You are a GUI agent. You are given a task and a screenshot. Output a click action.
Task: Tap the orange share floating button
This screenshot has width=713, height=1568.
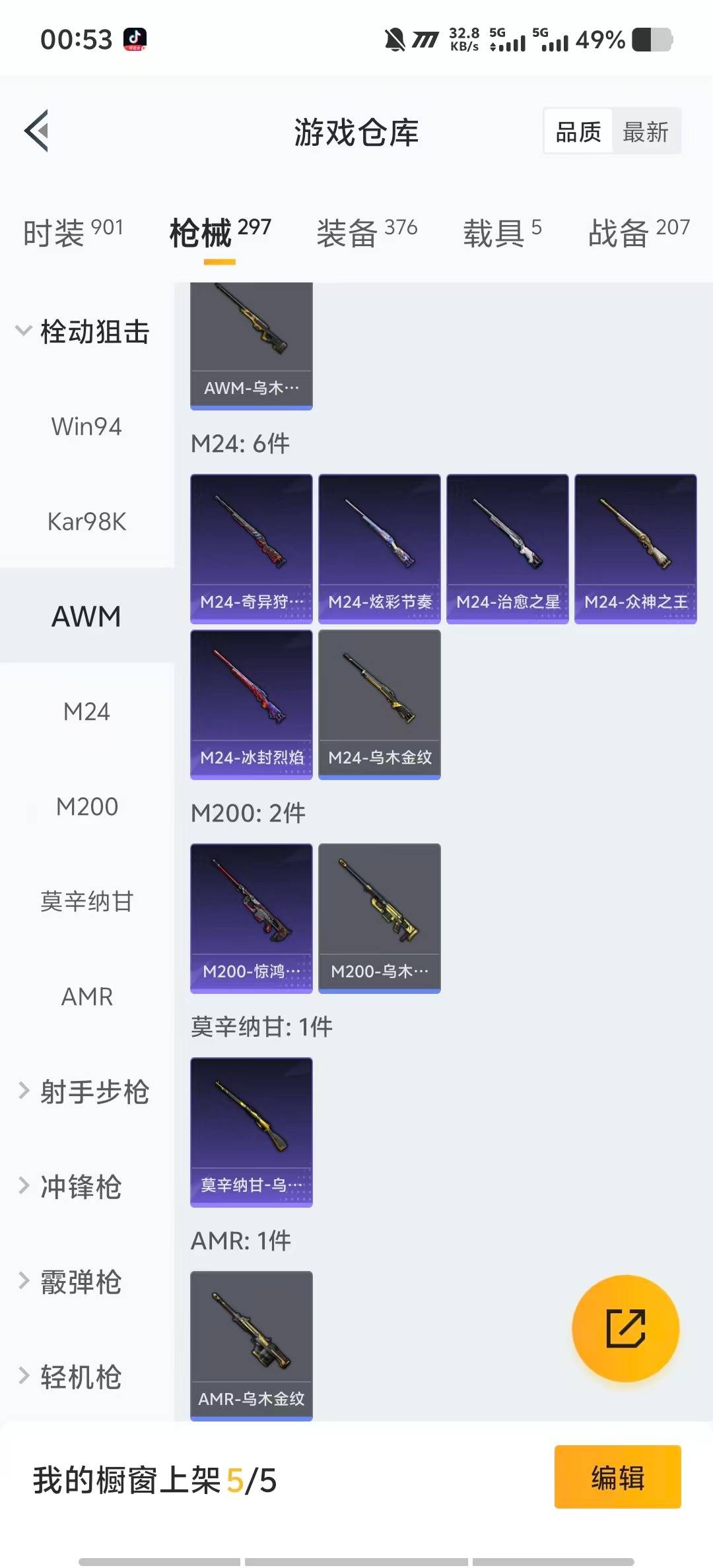(x=625, y=1328)
